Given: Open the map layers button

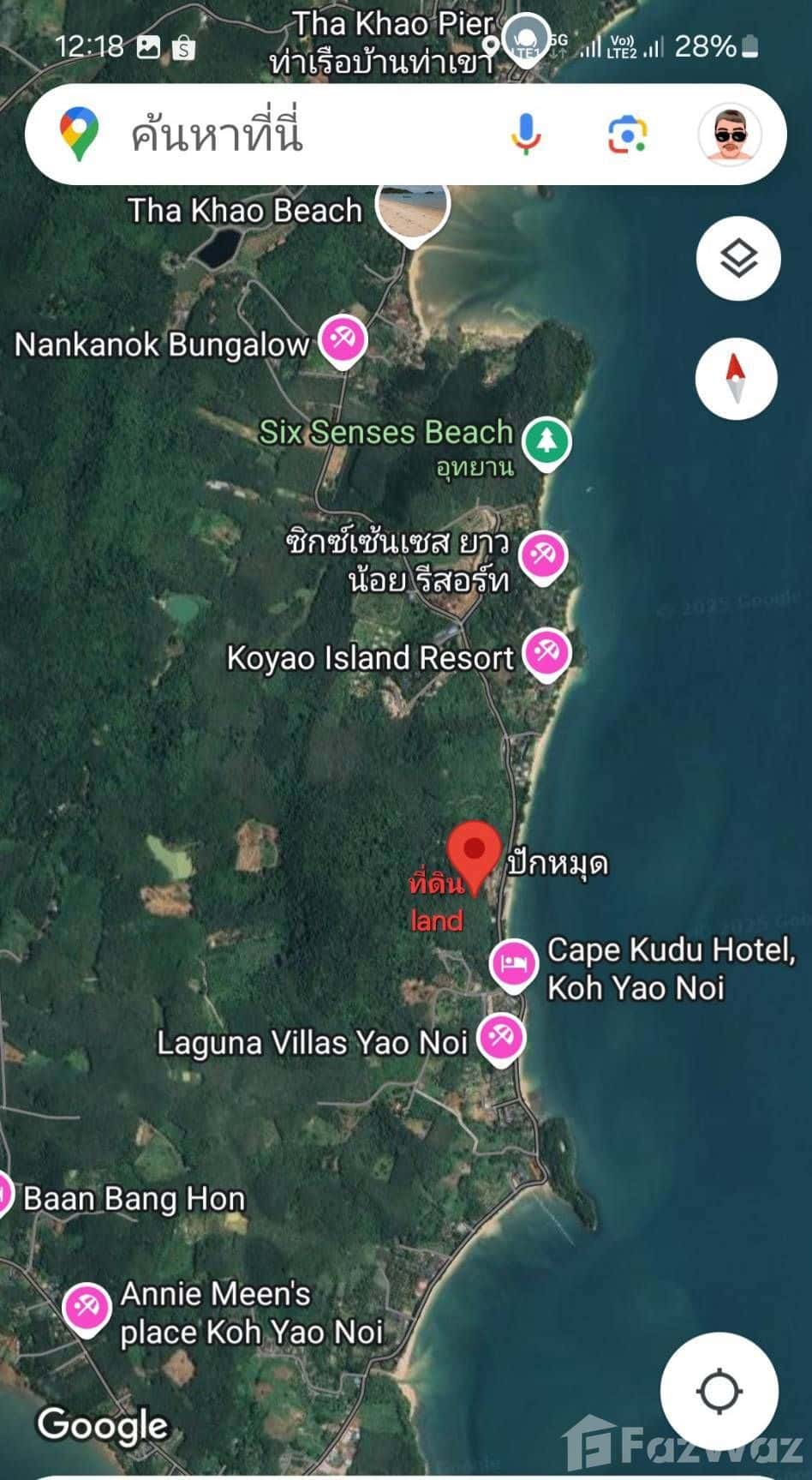Looking at the screenshot, I should click(737, 258).
